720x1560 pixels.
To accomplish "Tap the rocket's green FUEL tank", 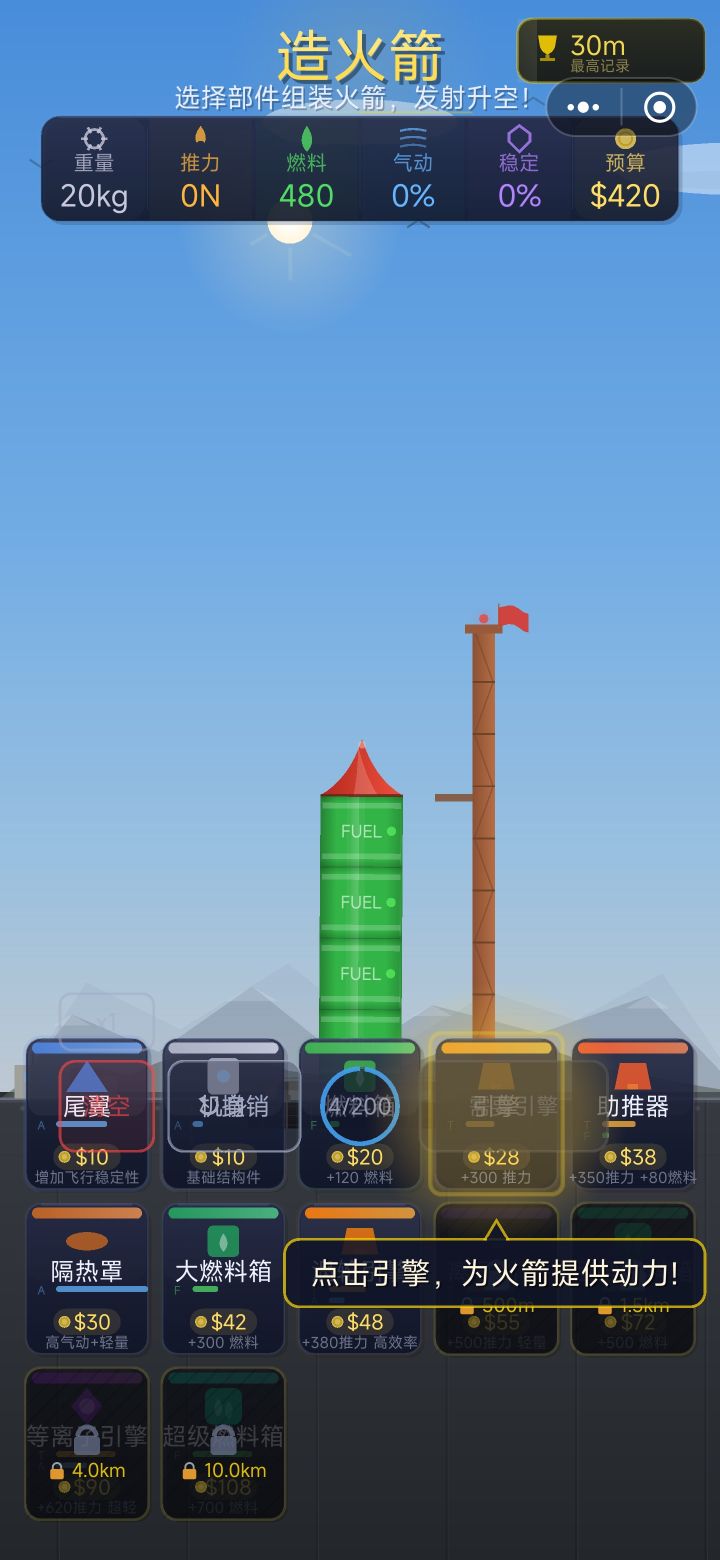I will pyautogui.click(x=360, y=900).
